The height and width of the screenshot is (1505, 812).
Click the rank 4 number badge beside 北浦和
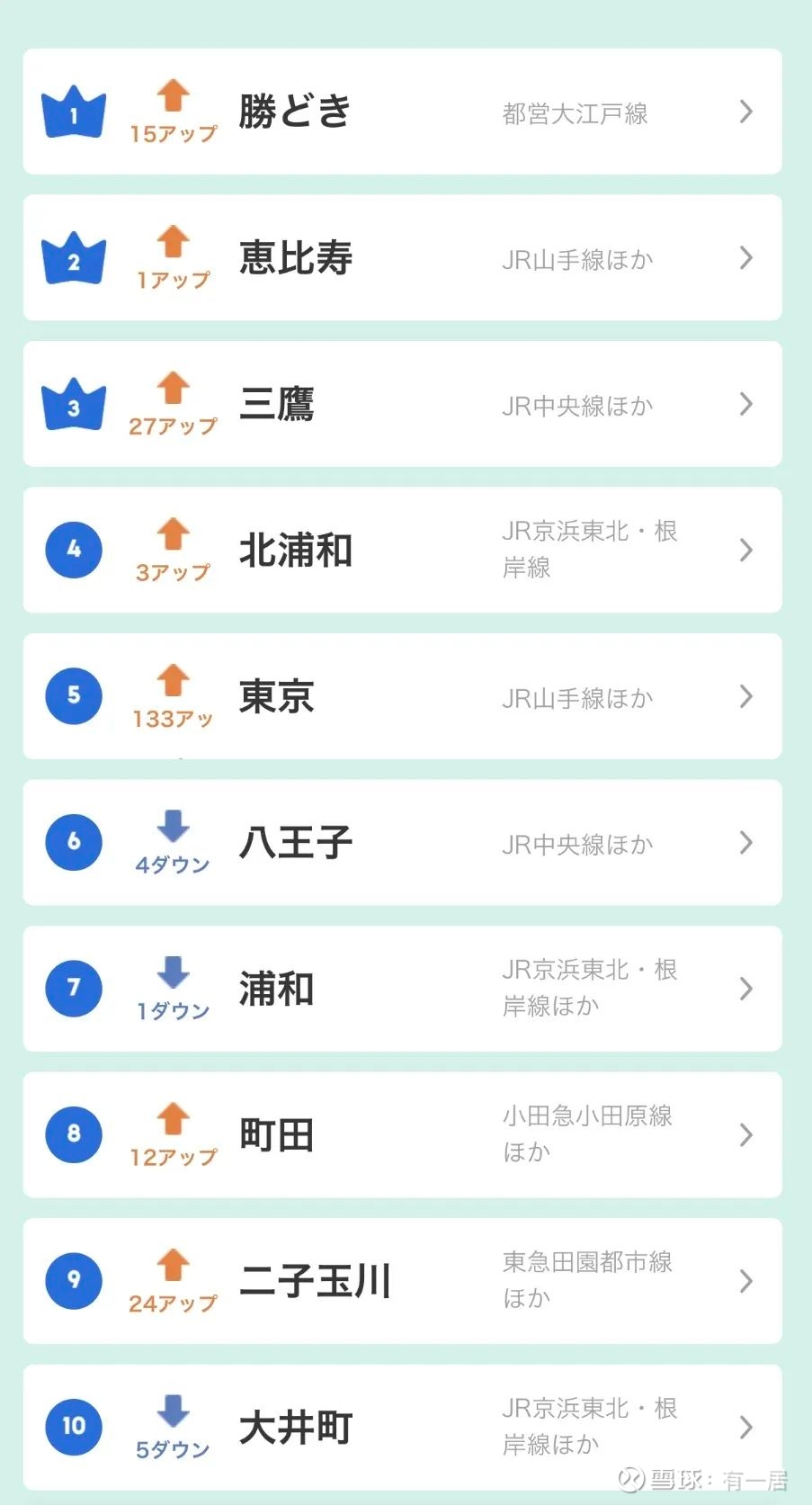[74, 550]
